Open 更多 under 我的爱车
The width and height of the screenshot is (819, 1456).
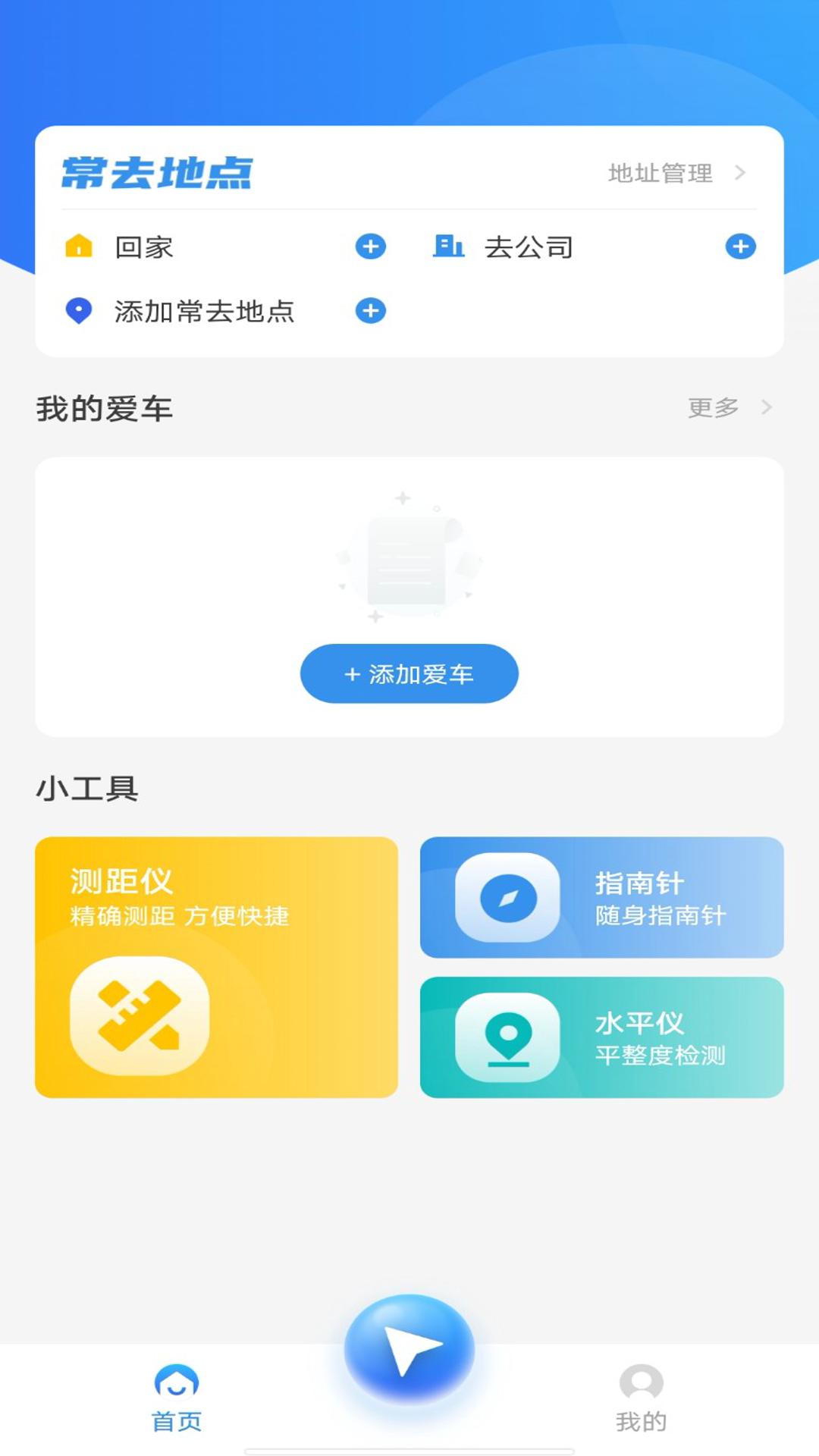[x=728, y=408]
